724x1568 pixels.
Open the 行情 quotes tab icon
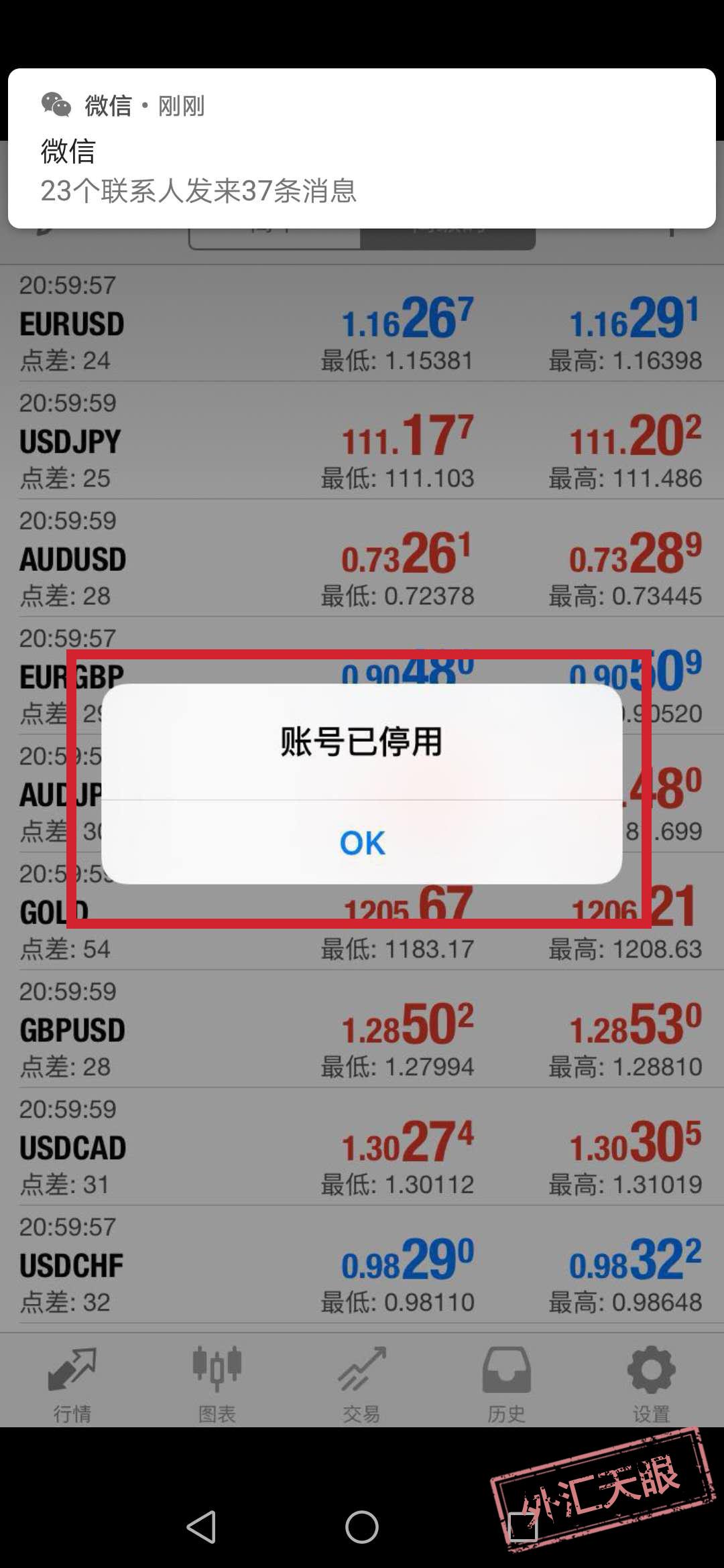click(x=72, y=1380)
